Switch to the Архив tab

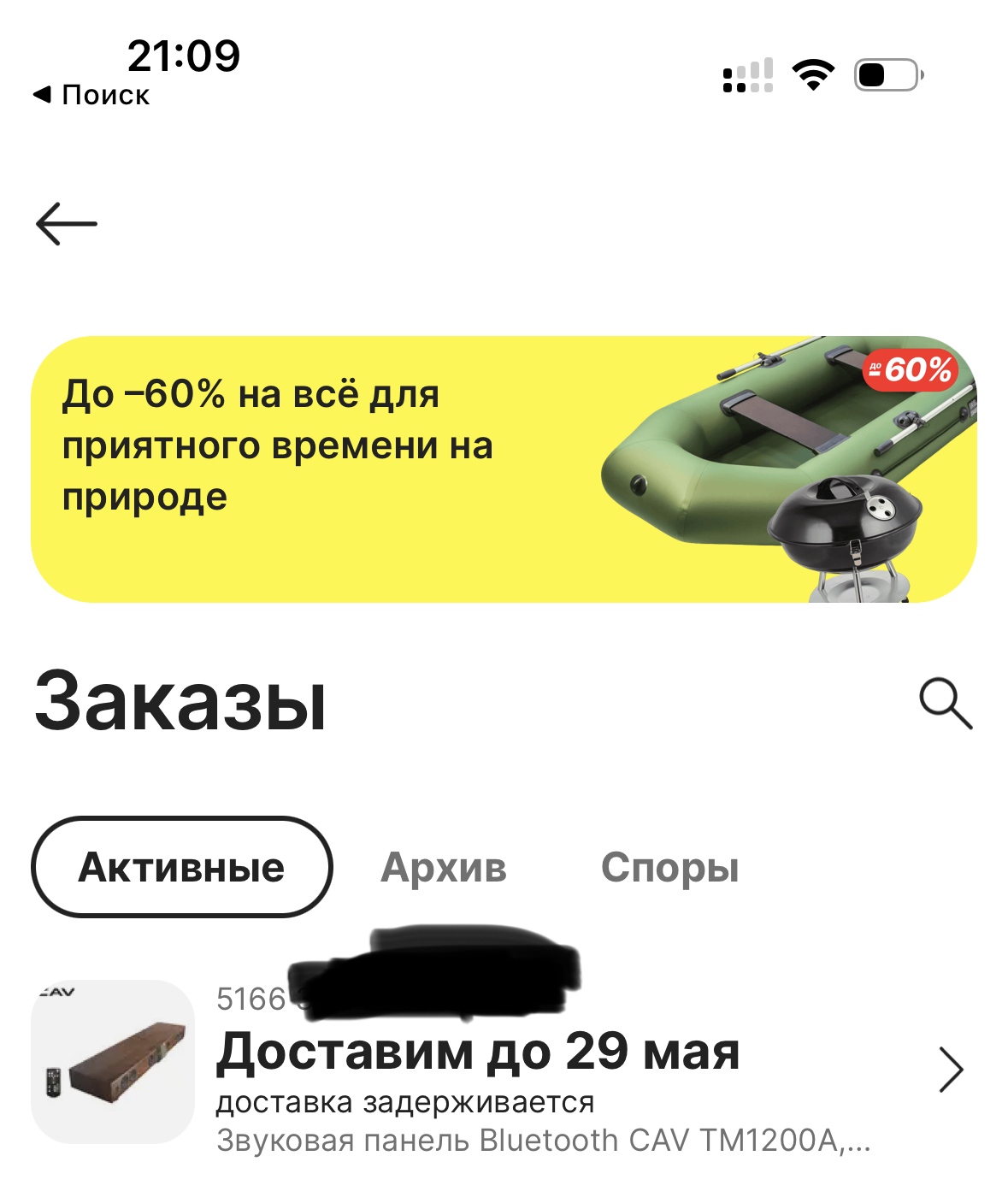tap(444, 867)
